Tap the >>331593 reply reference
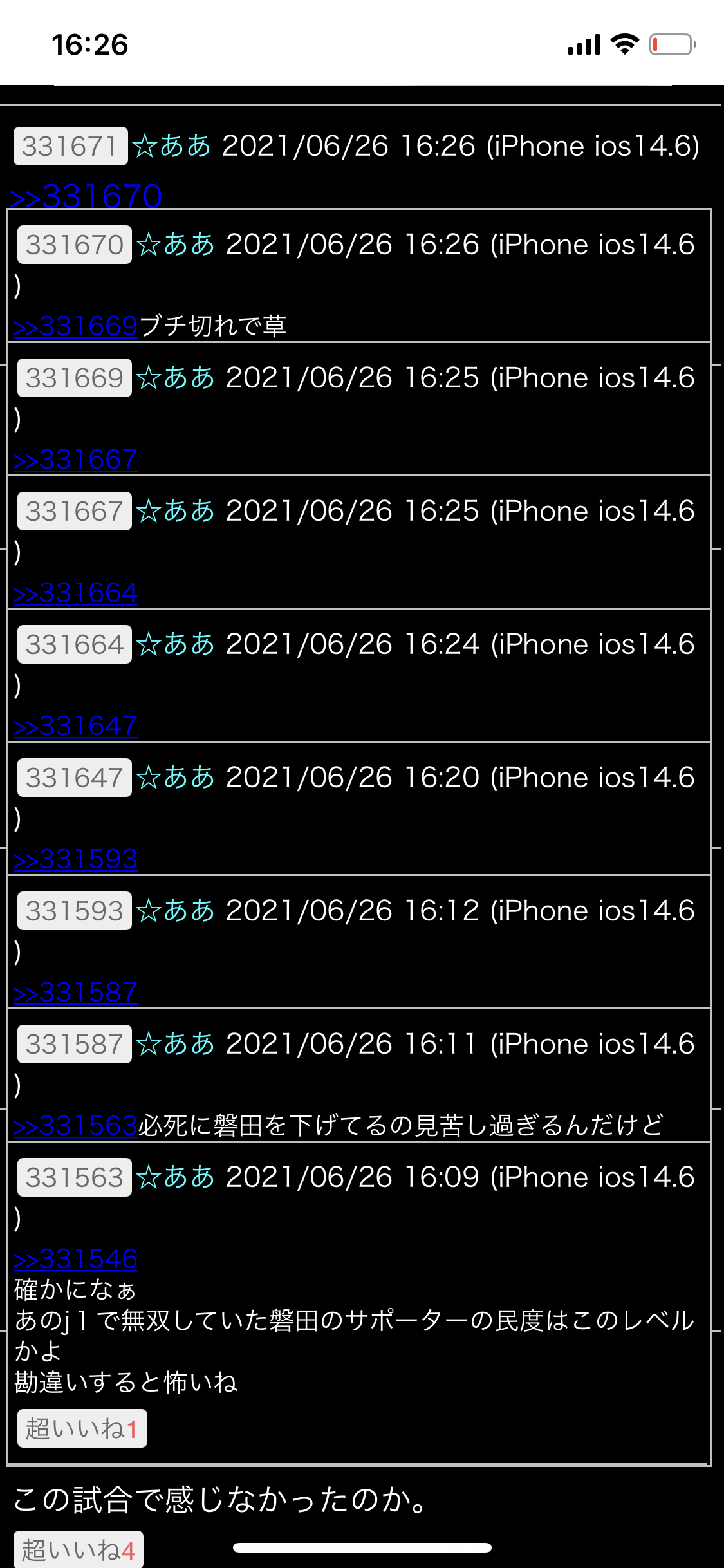 [76, 859]
